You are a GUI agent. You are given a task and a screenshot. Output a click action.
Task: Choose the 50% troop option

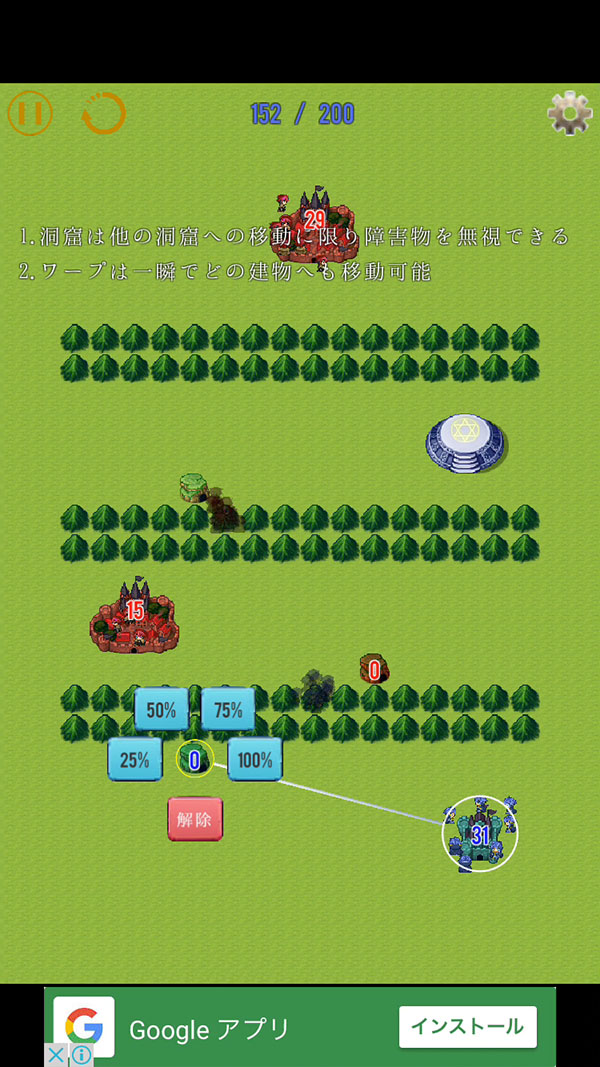(161, 710)
